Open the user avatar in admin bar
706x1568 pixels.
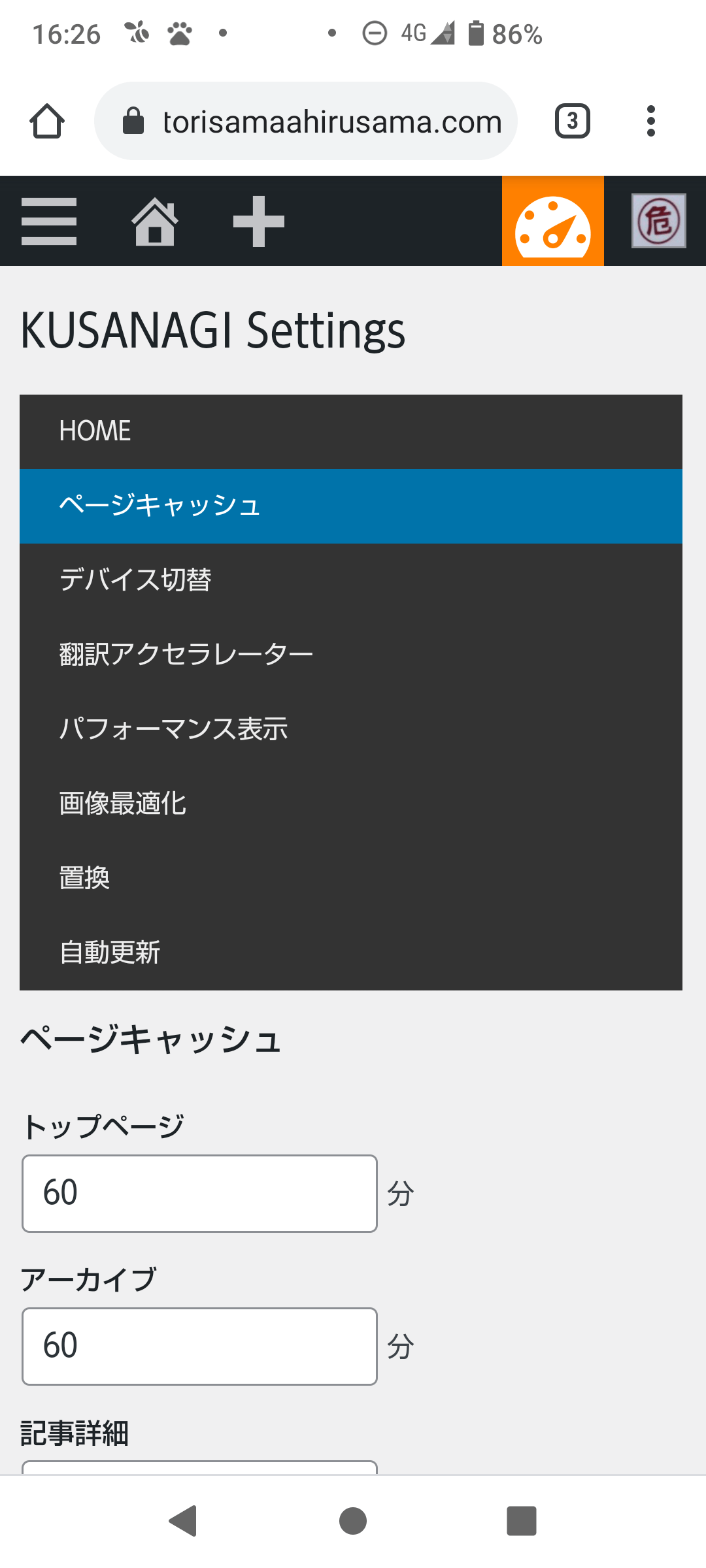pos(658,221)
